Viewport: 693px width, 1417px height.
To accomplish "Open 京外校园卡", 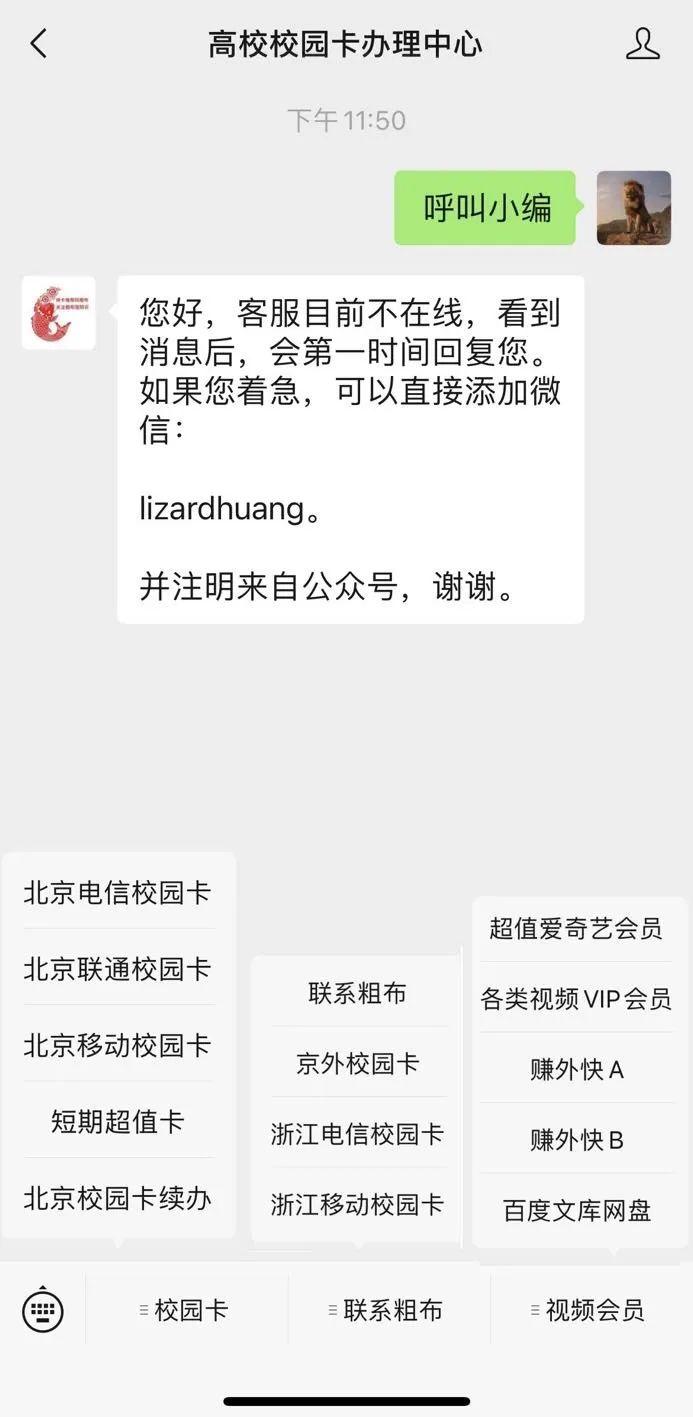I will pos(357,1063).
